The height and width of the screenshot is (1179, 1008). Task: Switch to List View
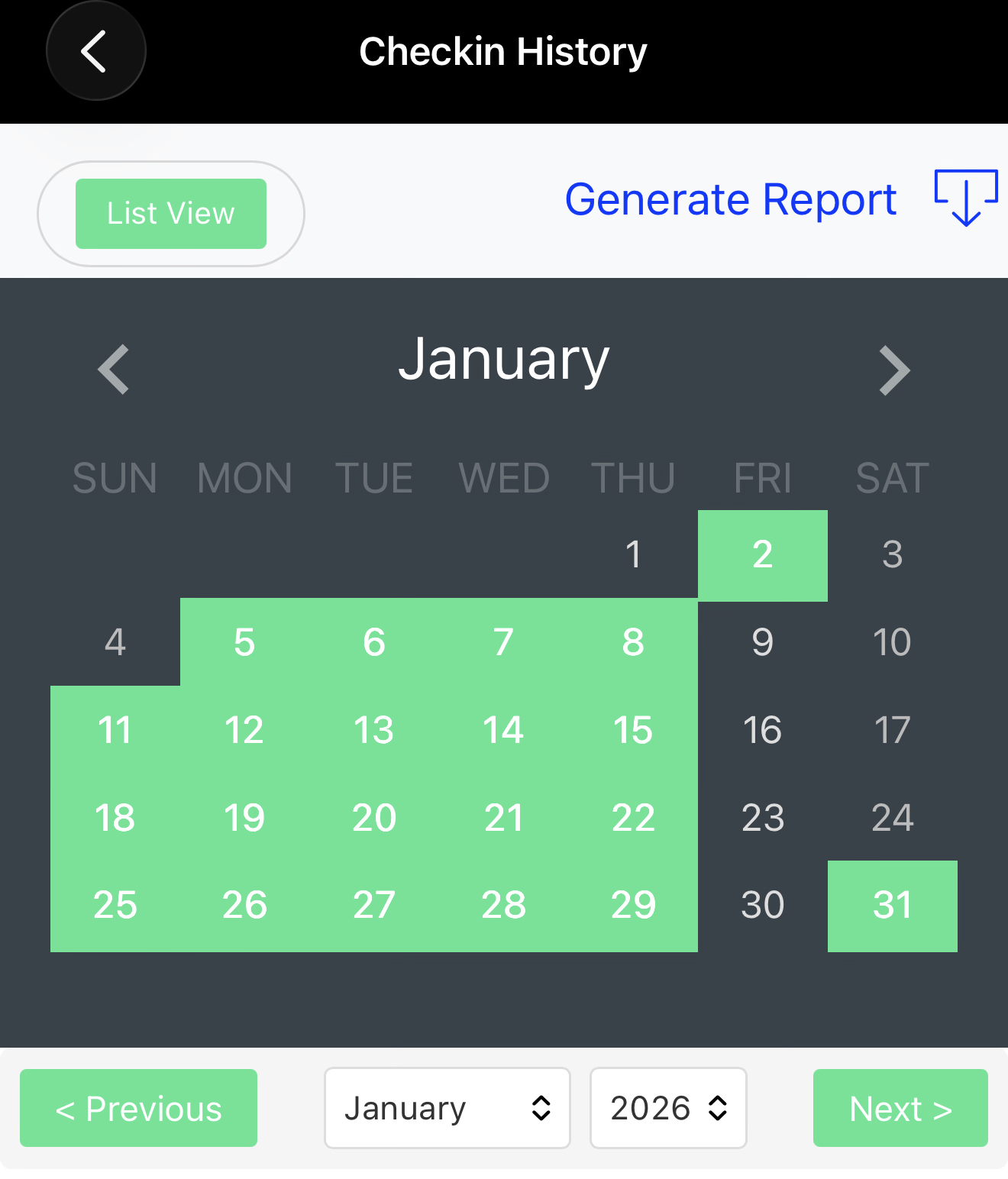pos(170,214)
